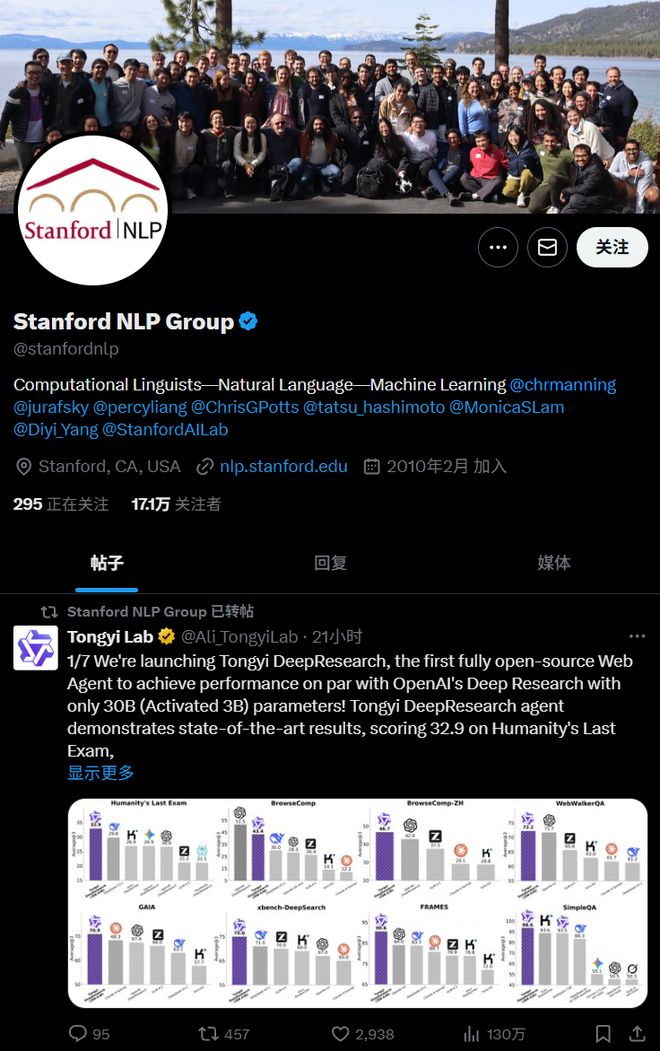660x1051 pixels.
Task: Expand post with 显示更多
Action: point(100,772)
